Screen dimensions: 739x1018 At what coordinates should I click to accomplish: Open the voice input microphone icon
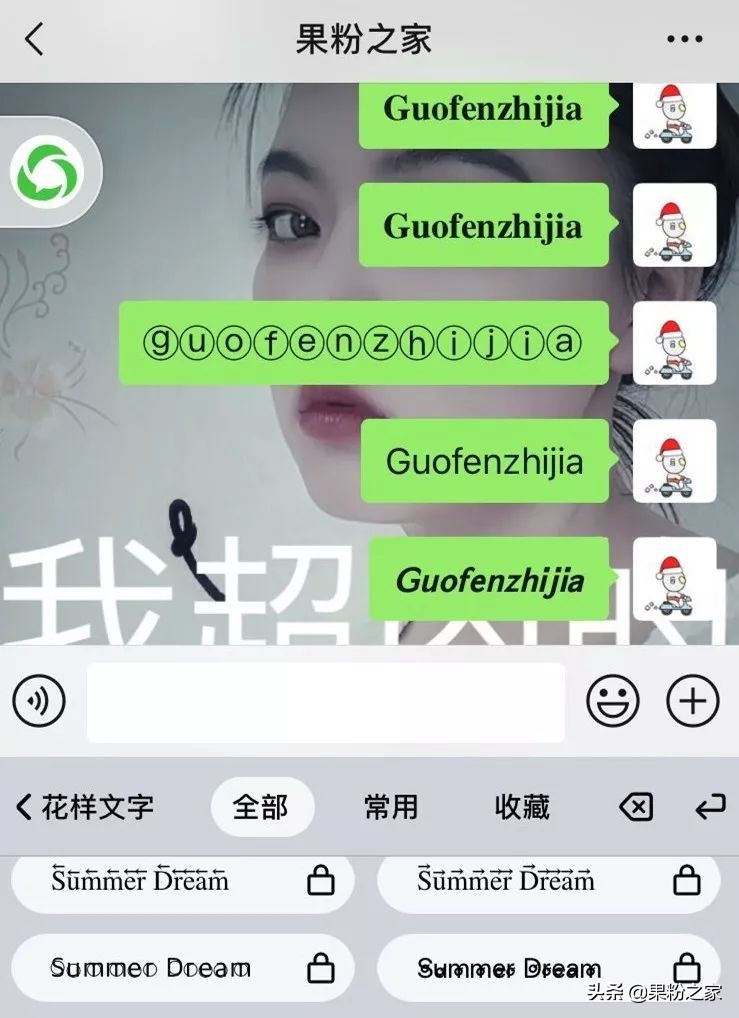click(38, 701)
